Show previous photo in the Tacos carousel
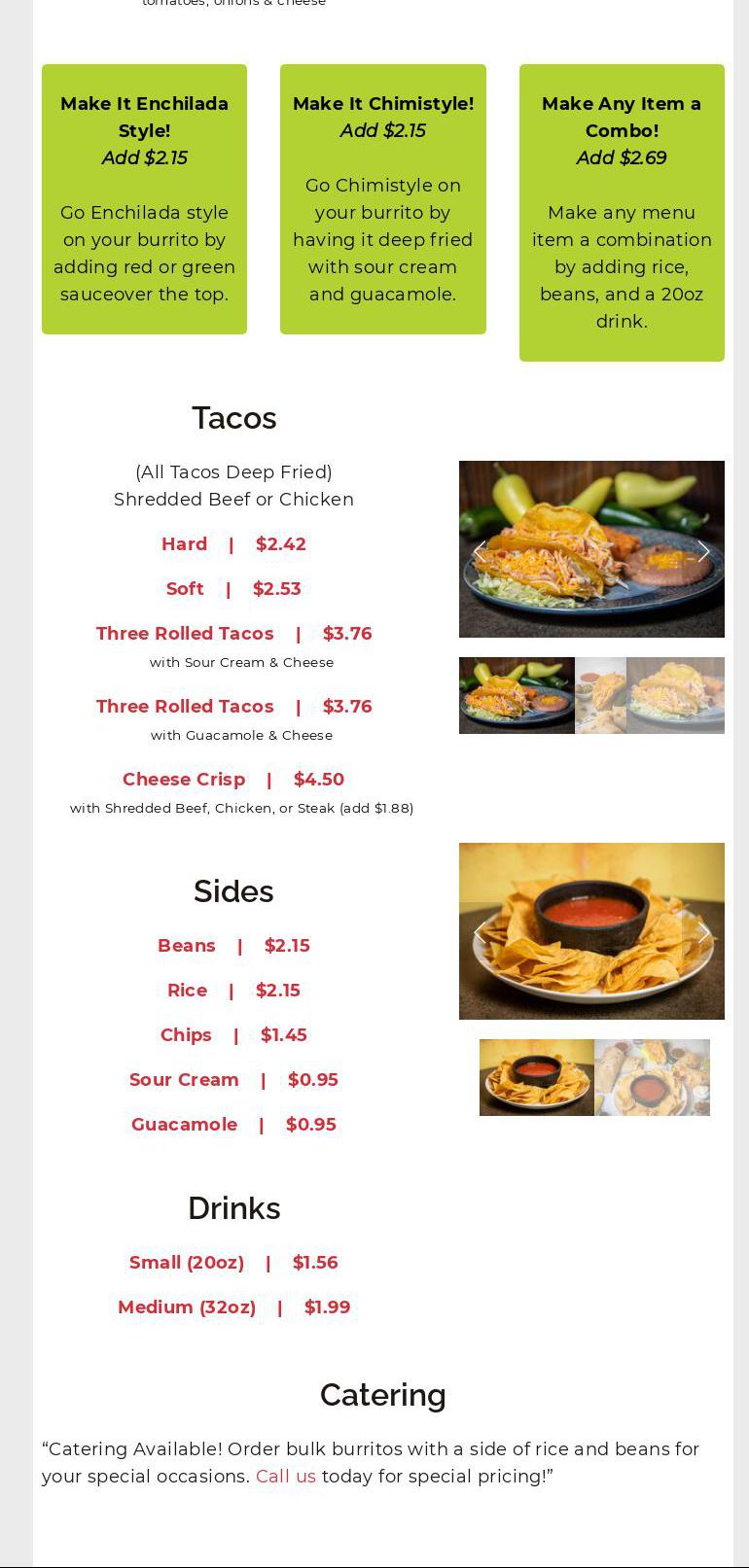 click(480, 551)
